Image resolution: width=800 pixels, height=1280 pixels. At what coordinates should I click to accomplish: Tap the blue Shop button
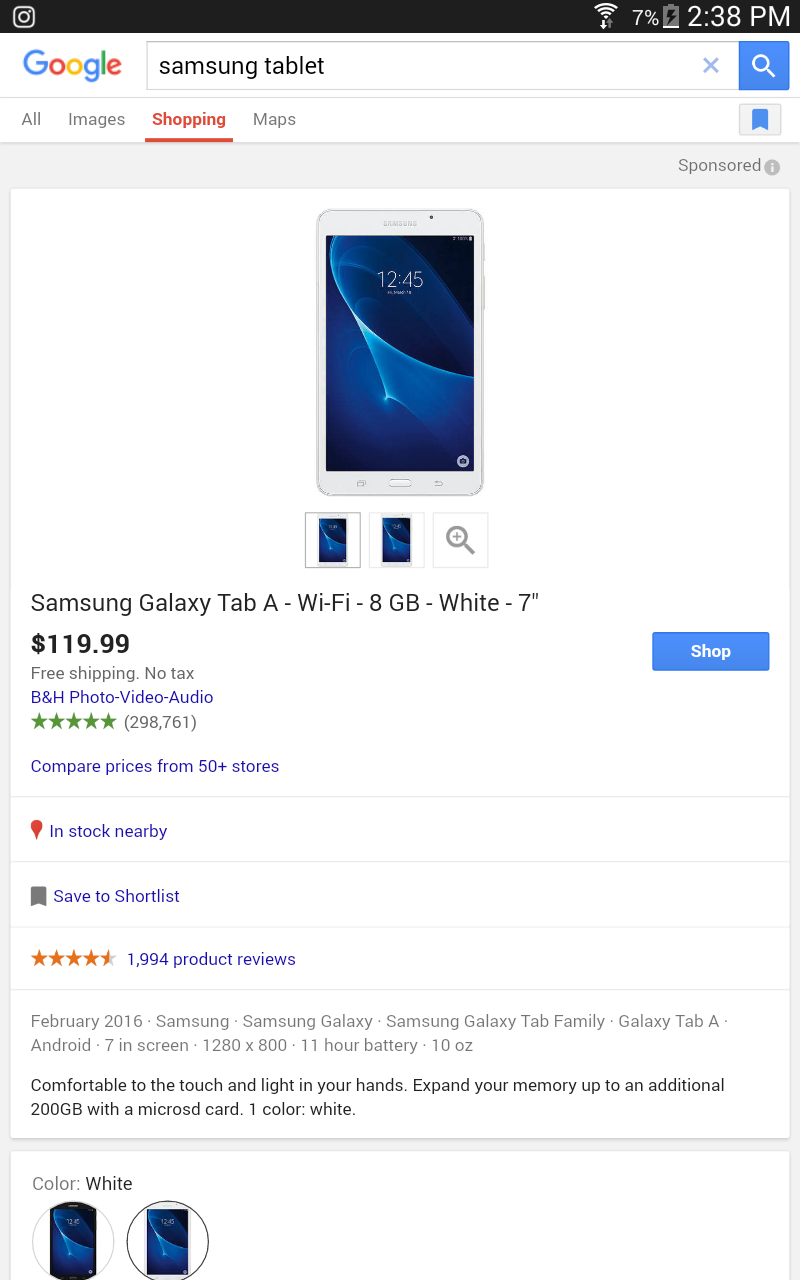coord(710,651)
